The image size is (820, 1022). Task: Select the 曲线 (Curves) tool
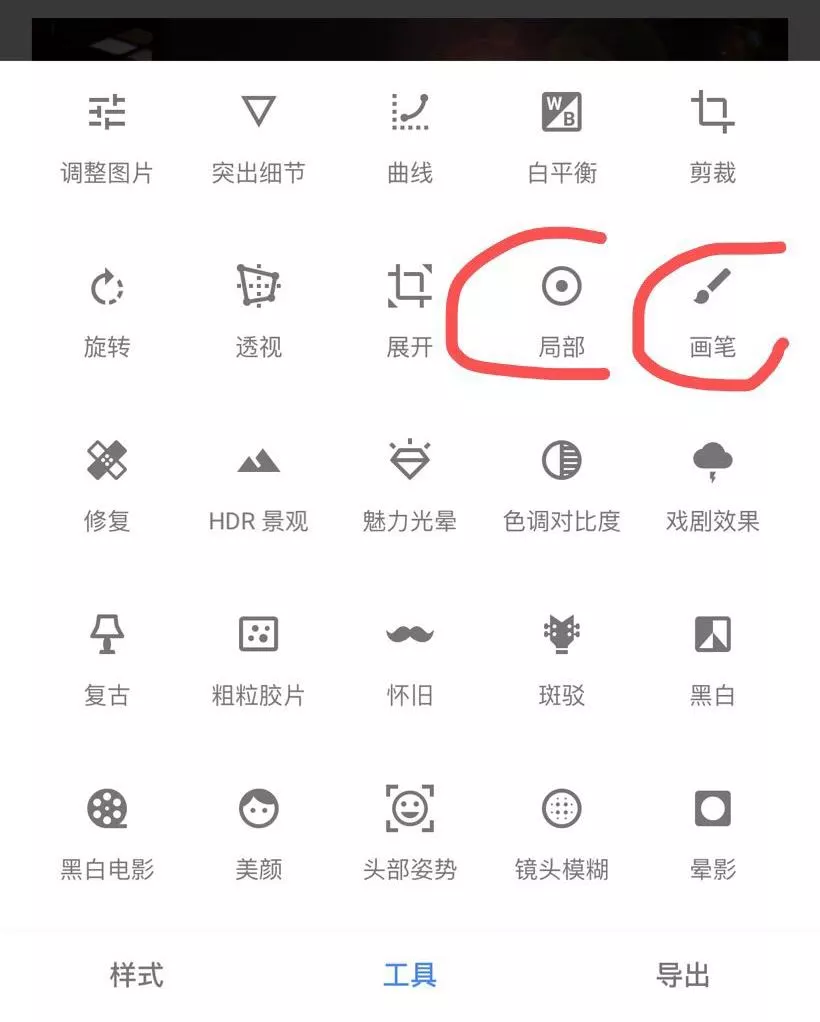pyautogui.click(x=409, y=135)
